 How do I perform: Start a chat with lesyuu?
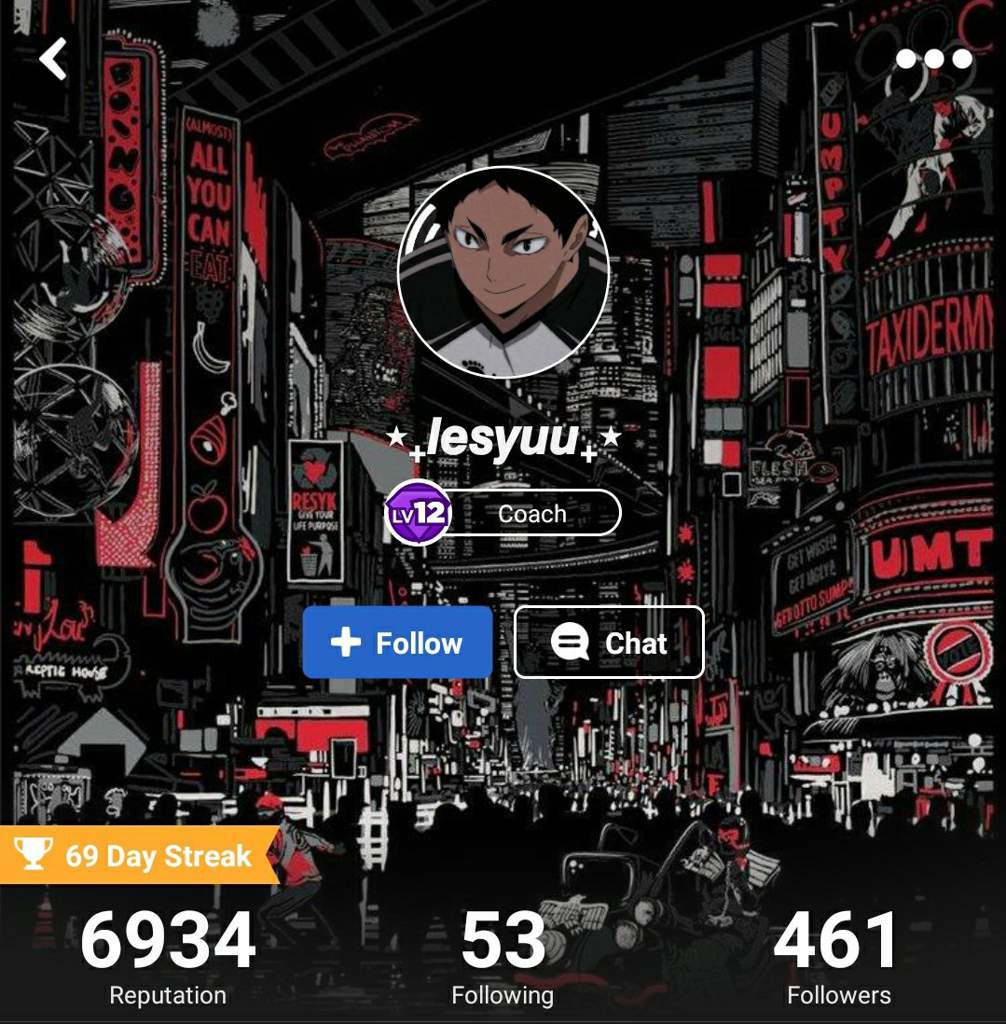tap(608, 643)
